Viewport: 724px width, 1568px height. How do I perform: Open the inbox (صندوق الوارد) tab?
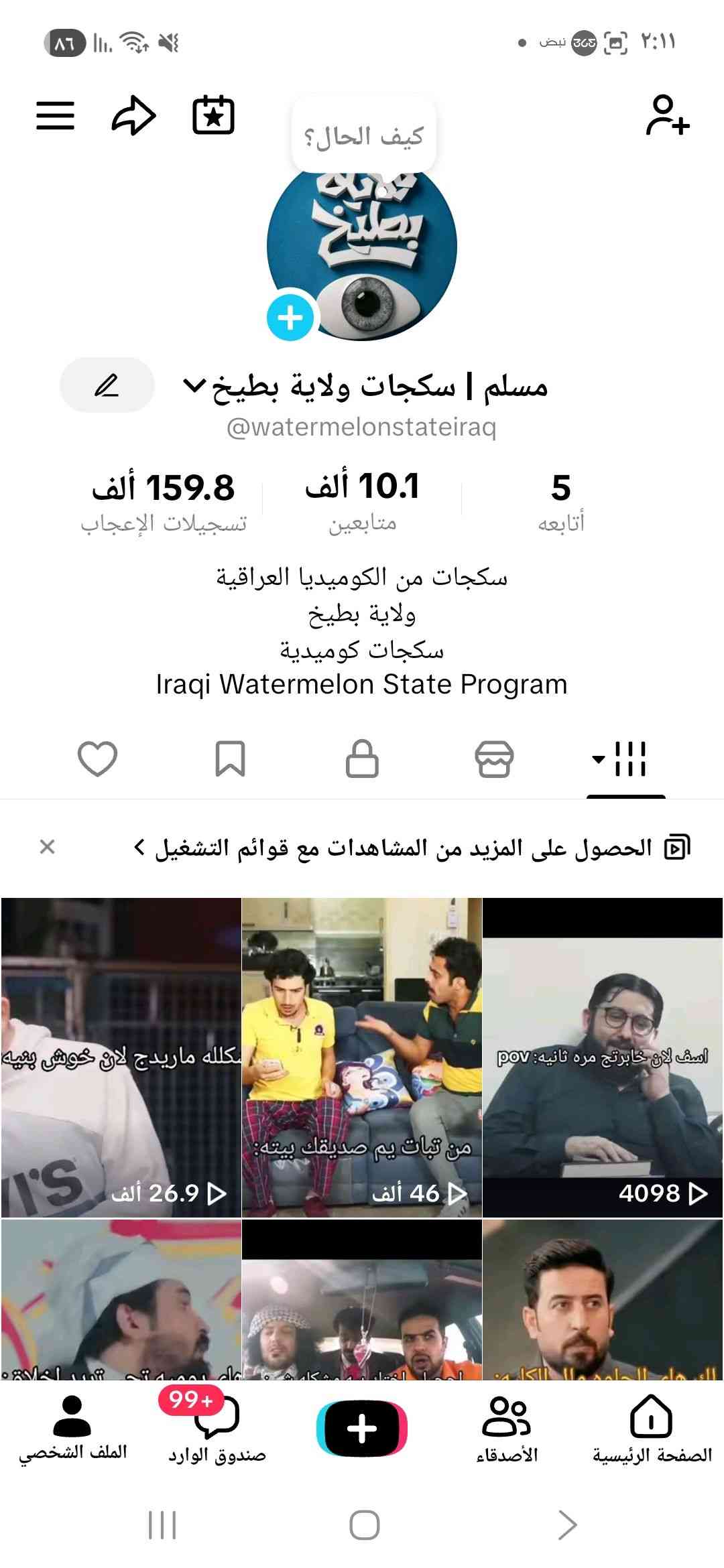coord(217,1429)
